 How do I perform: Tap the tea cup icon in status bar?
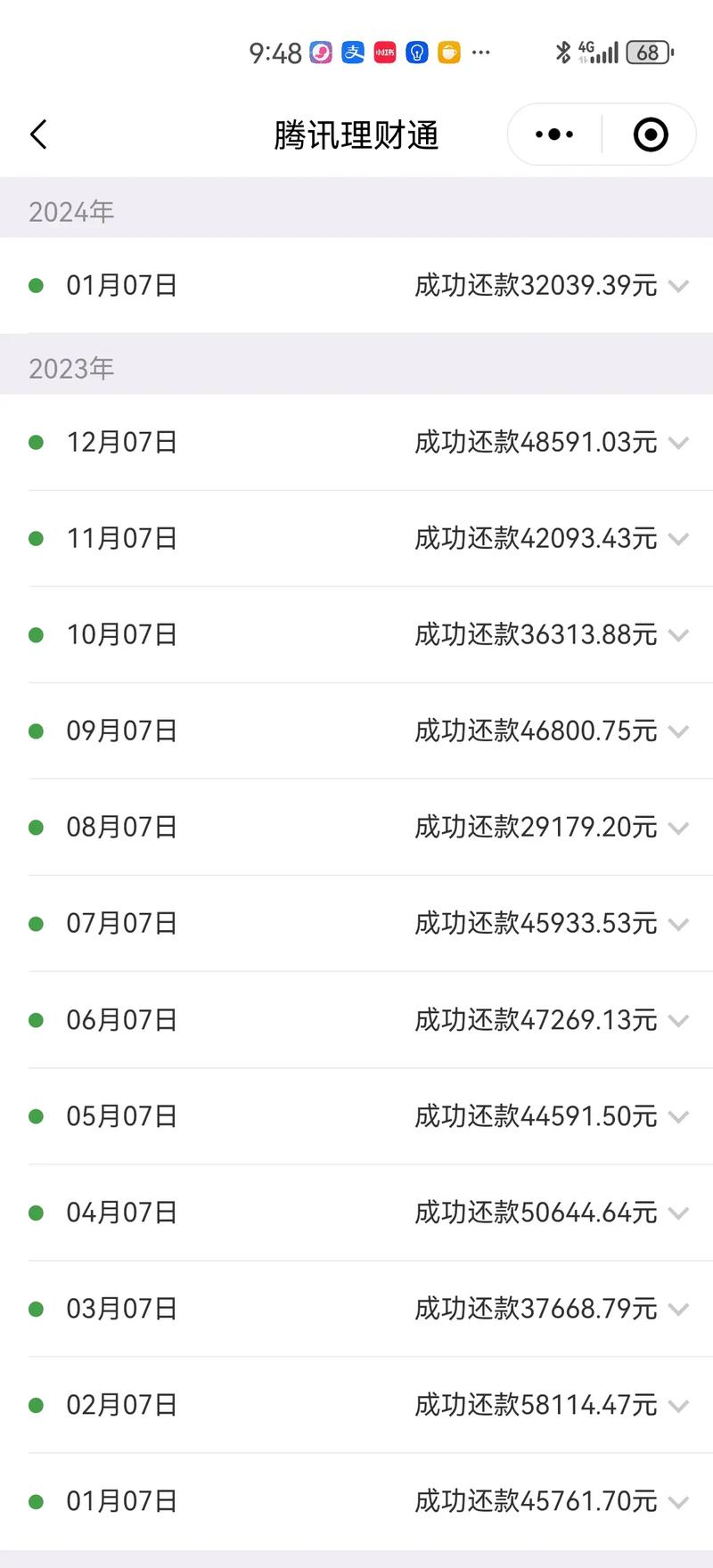(448, 53)
